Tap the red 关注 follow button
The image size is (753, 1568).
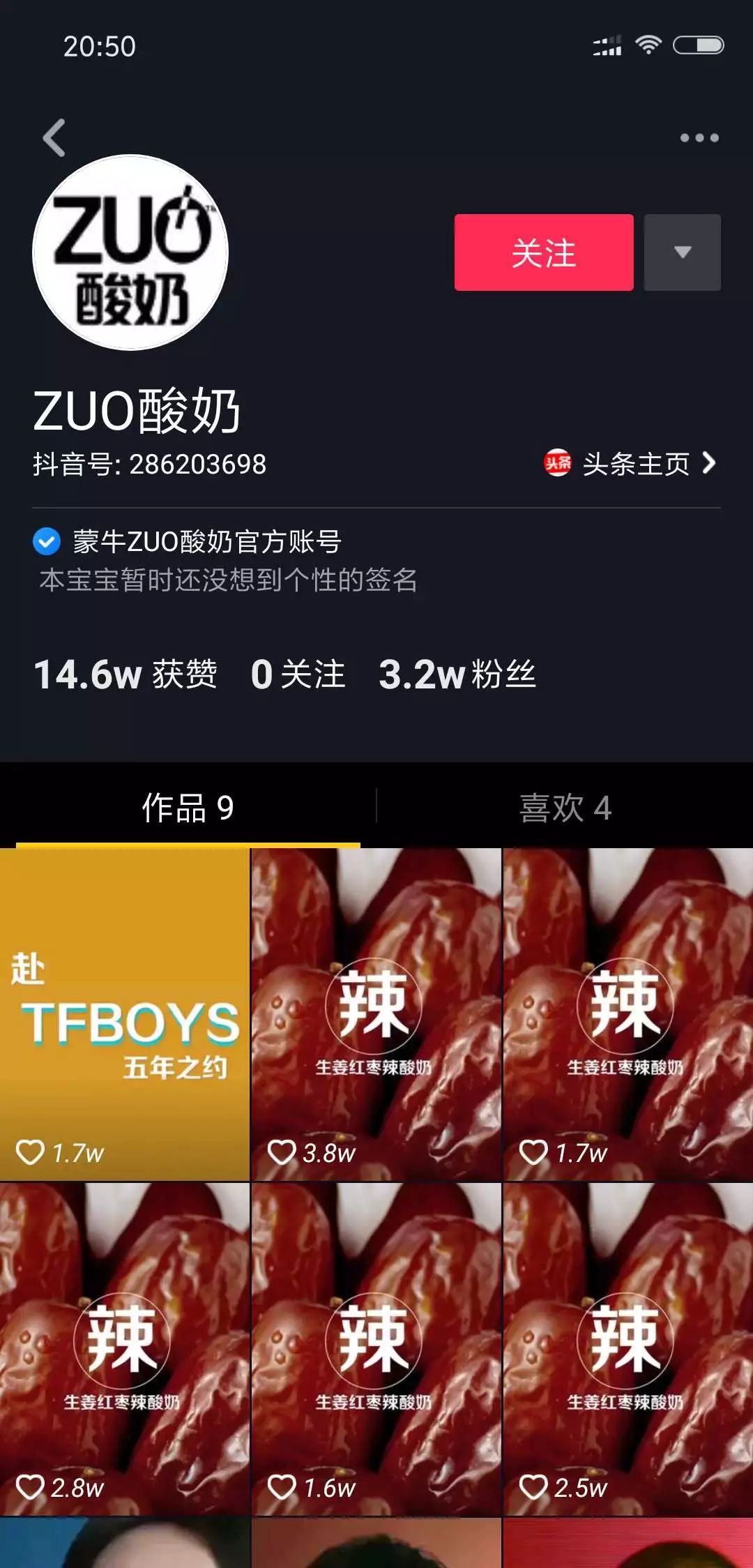pyautogui.click(x=543, y=252)
